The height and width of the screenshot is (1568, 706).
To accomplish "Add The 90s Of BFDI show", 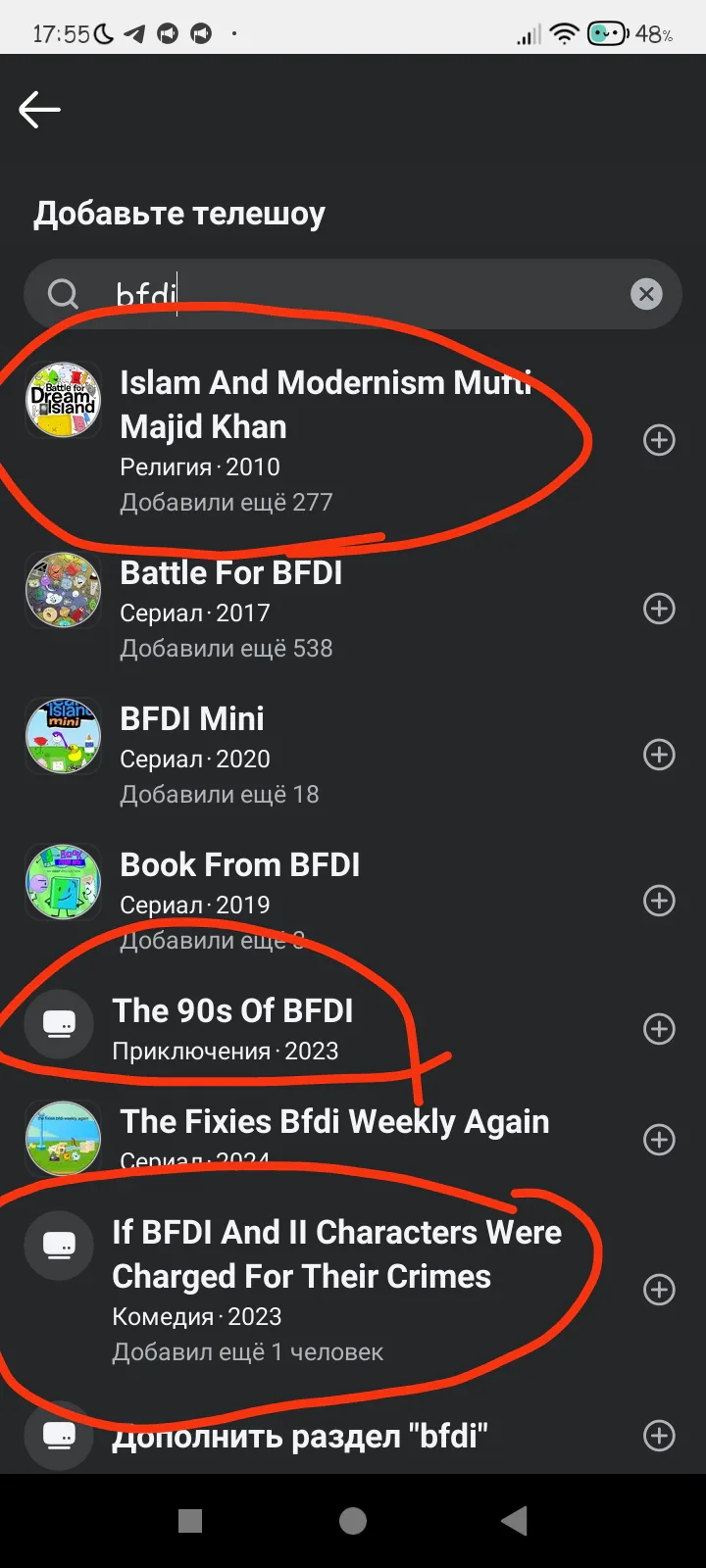I will pyautogui.click(x=659, y=1029).
